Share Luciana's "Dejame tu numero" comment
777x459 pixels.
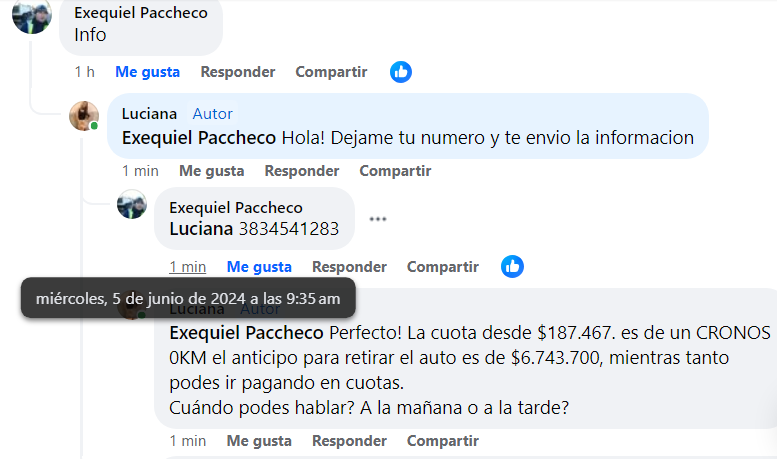(x=395, y=171)
